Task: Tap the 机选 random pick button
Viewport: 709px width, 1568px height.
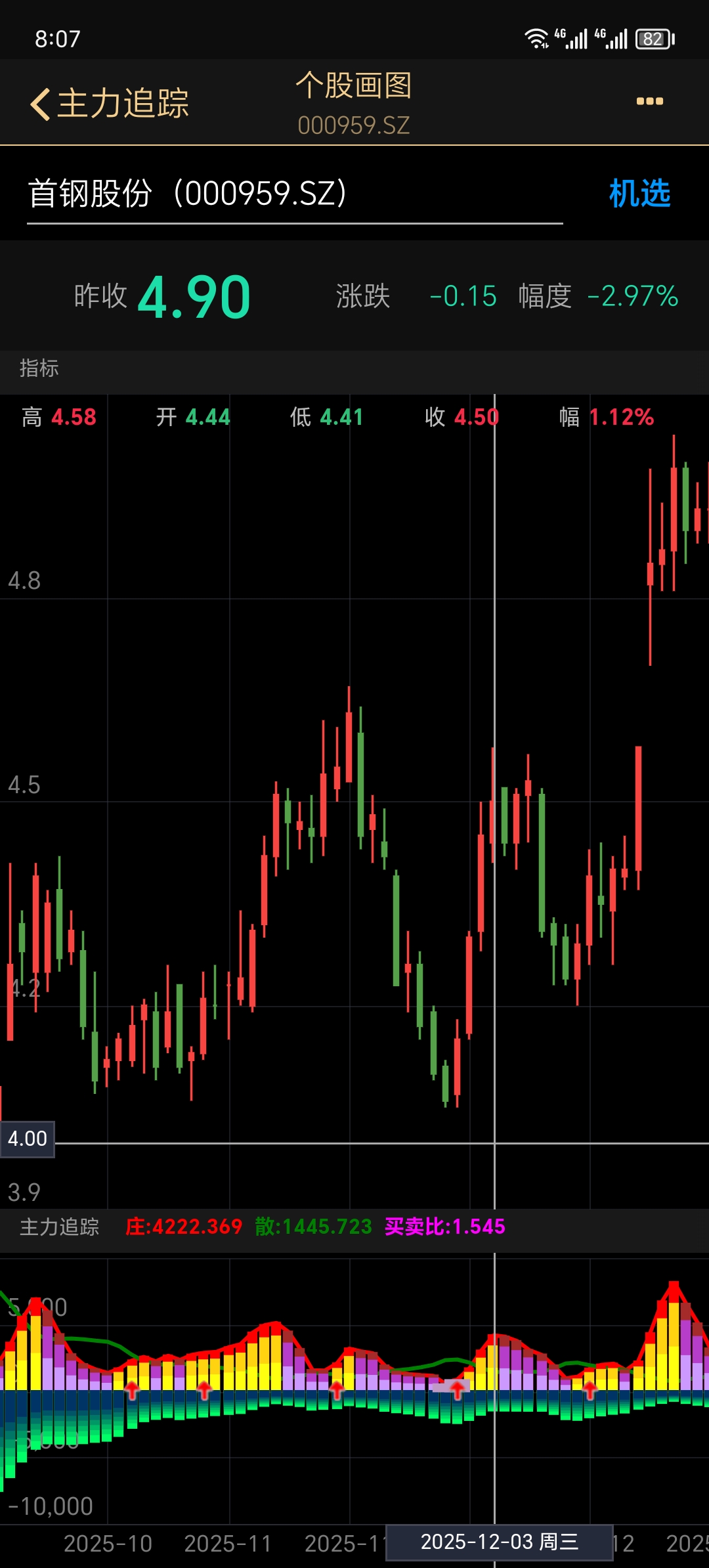Action: click(x=639, y=194)
